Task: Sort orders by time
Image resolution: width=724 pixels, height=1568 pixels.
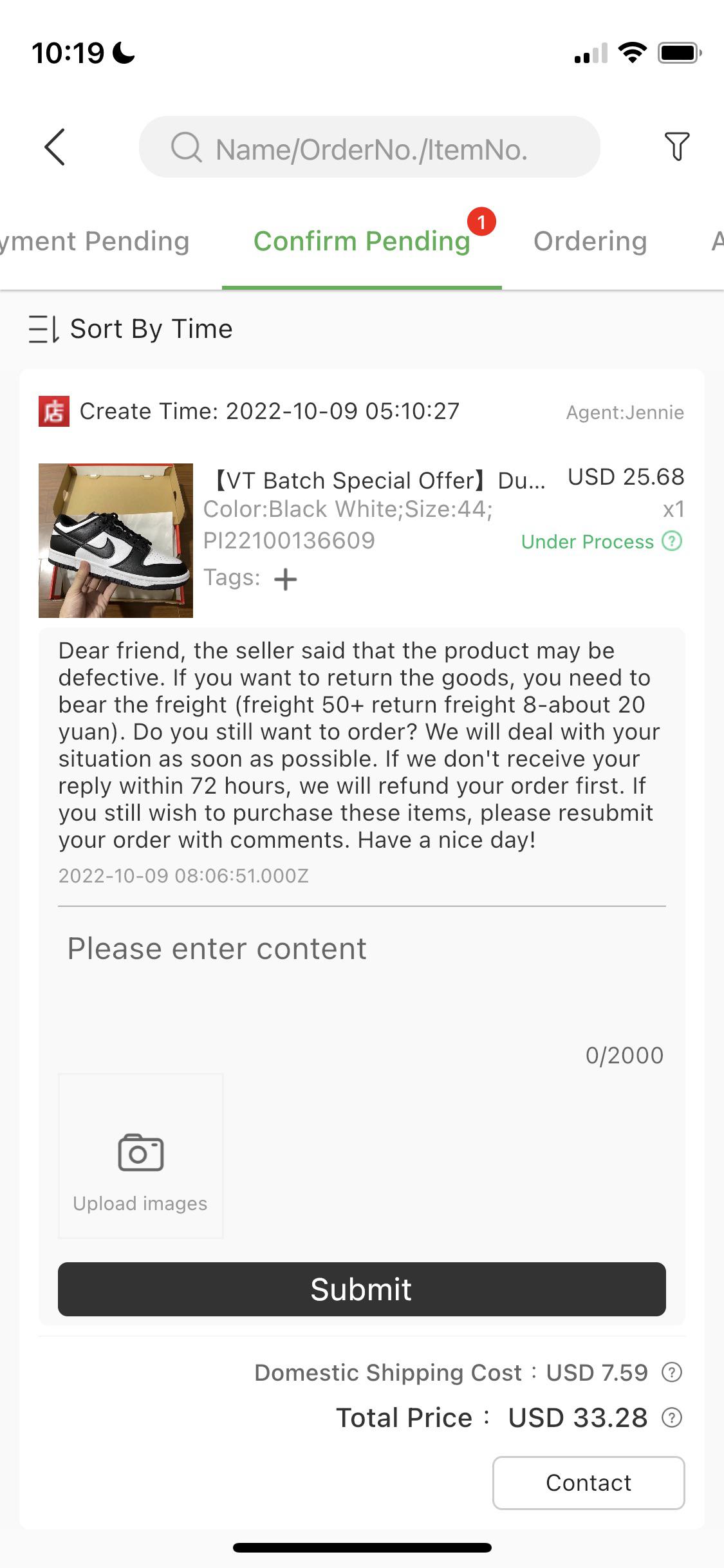Action: [x=131, y=329]
